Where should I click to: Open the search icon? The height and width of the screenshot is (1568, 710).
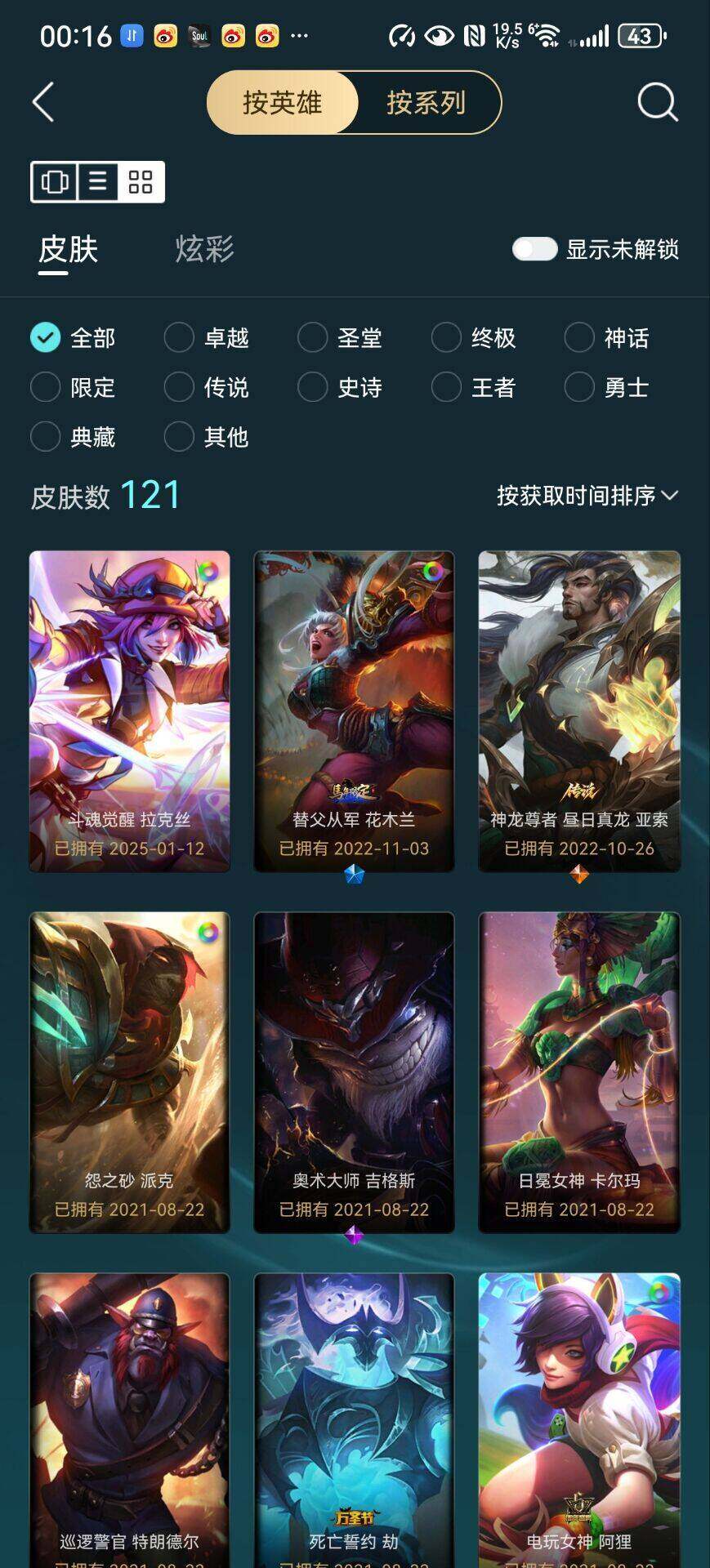[657, 102]
